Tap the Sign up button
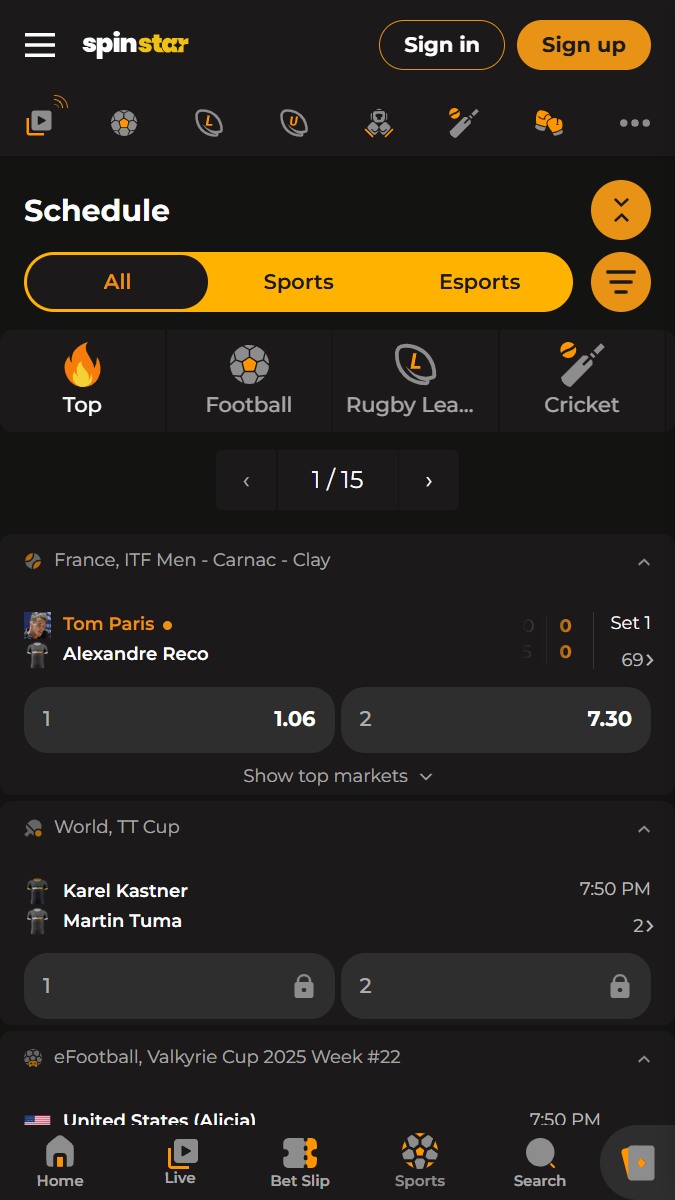Screen dimensions: 675x1200 tap(584, 45)
